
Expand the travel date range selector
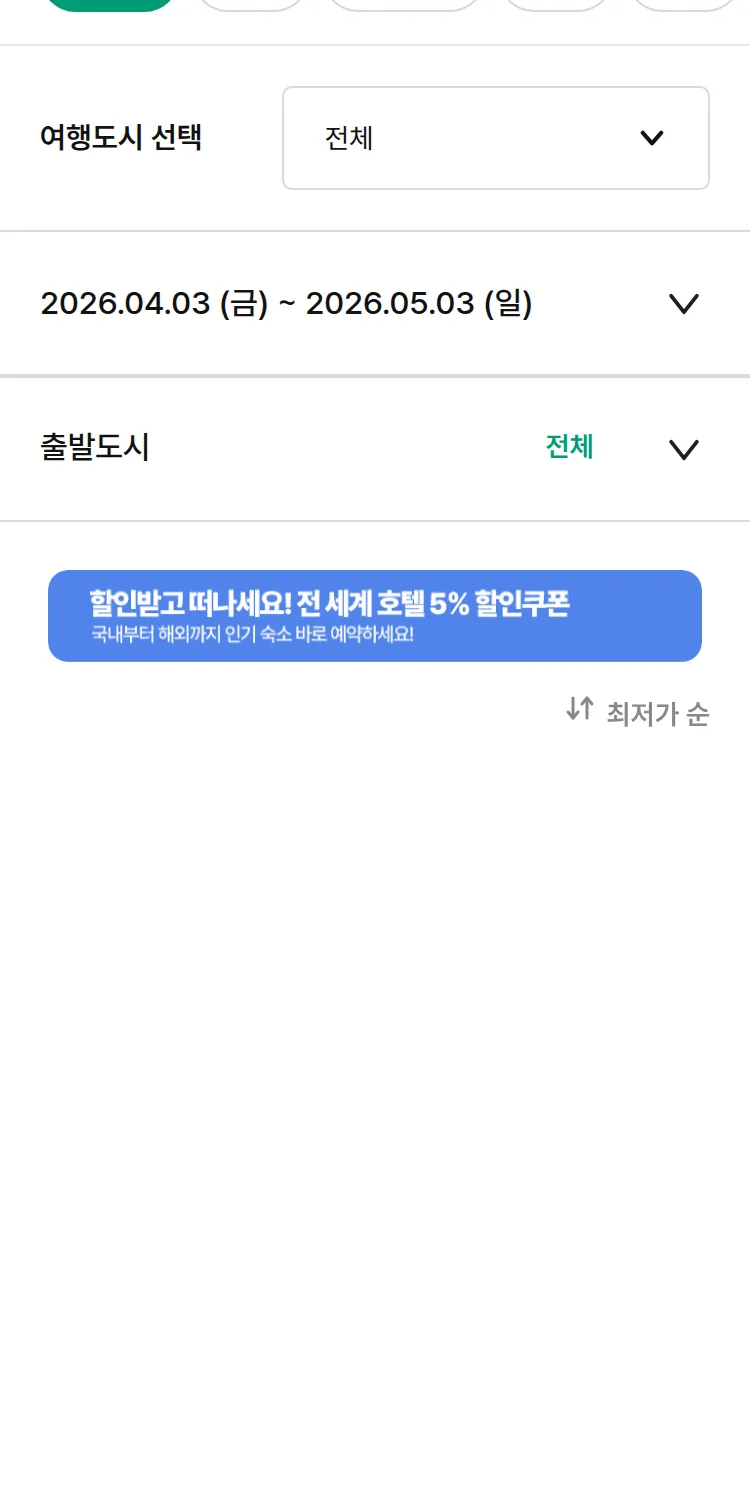(x=683, y=304)
